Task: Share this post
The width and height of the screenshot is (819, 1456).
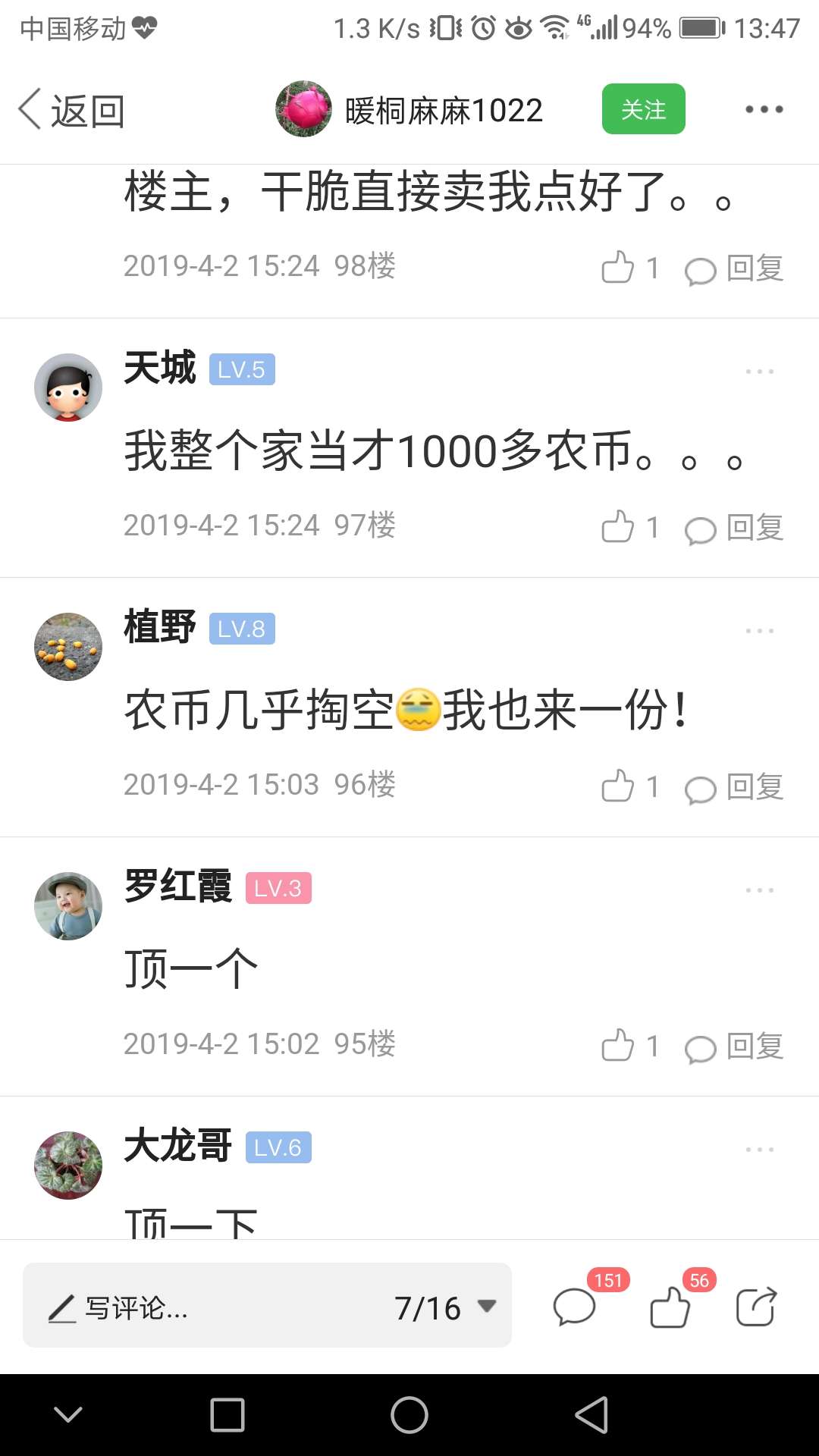Action: coord(757,1307)
